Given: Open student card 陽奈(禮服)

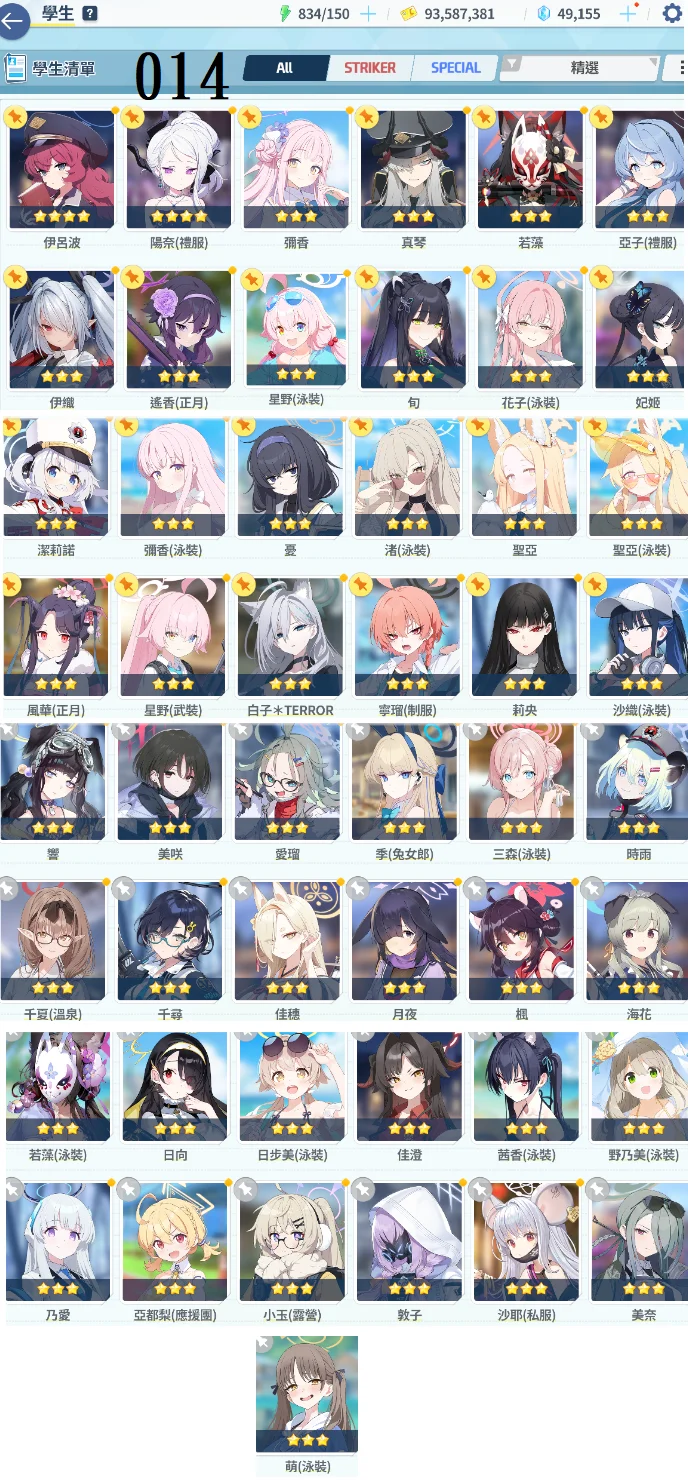Looking at the screenshot, I should pos(179,170).
